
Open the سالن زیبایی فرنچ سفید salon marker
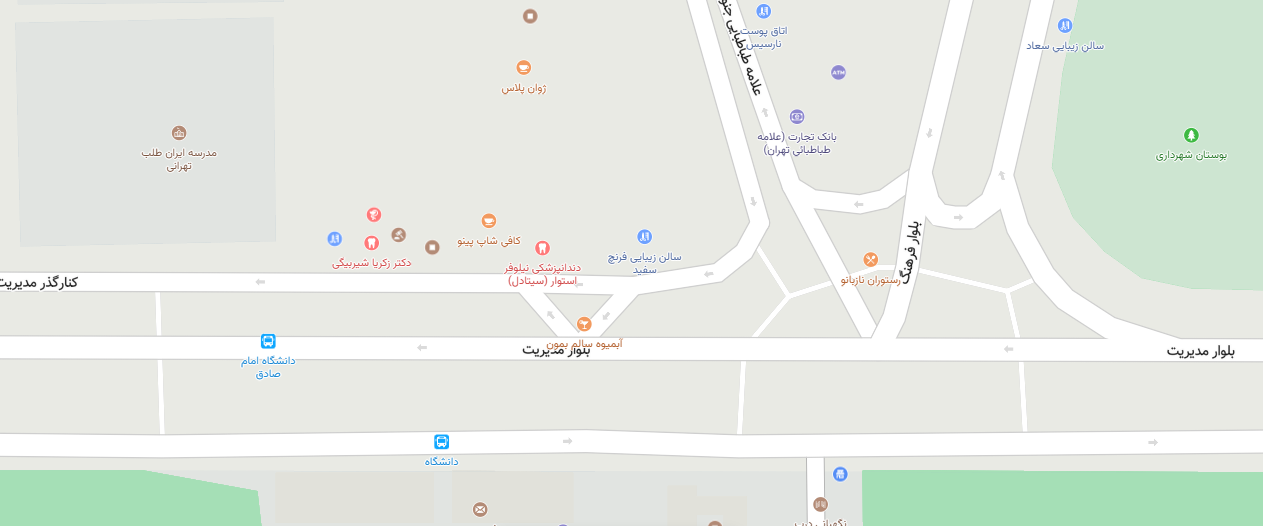pyautogui.click(x=645, y=237)
